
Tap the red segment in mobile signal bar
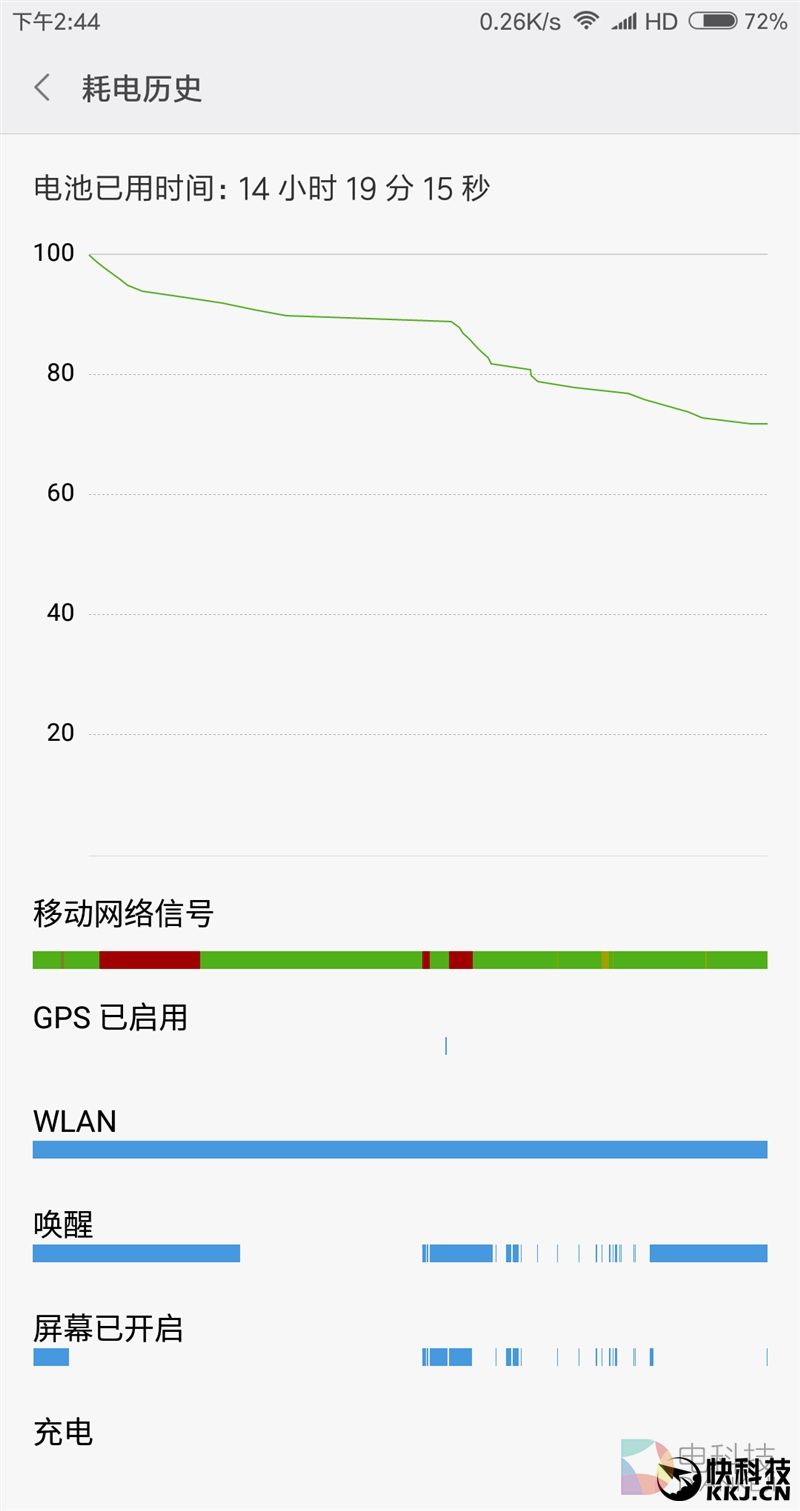(150, 959)
